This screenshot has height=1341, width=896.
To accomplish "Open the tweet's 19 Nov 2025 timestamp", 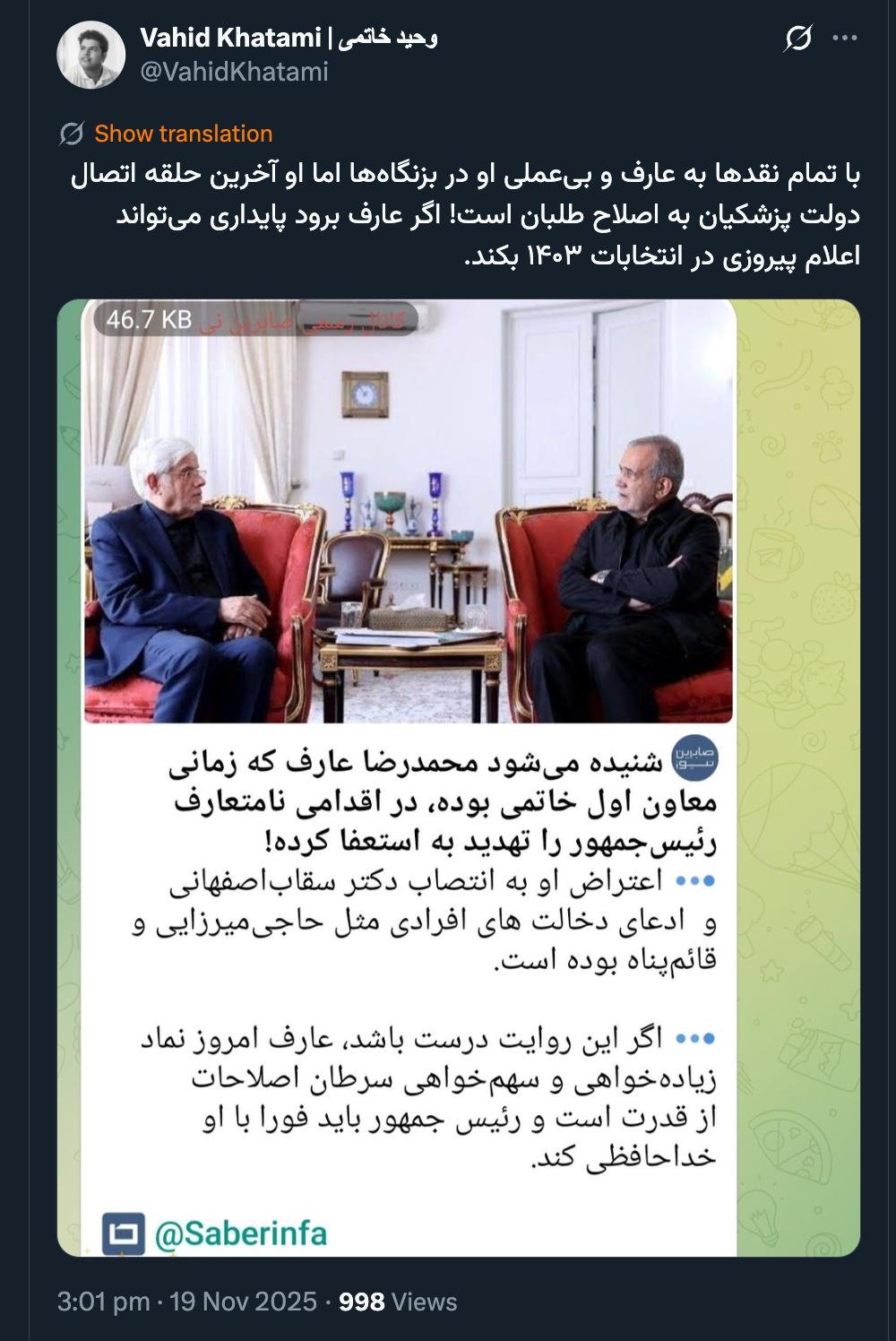I will point(186,1302).
